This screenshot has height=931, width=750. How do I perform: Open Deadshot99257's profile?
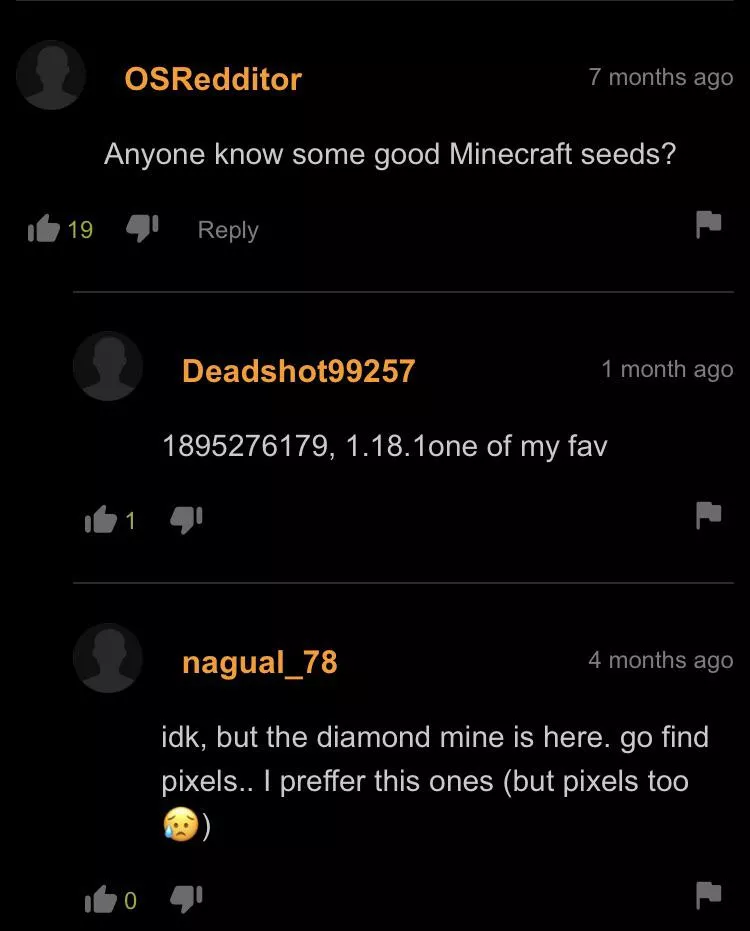pos(298,371)
